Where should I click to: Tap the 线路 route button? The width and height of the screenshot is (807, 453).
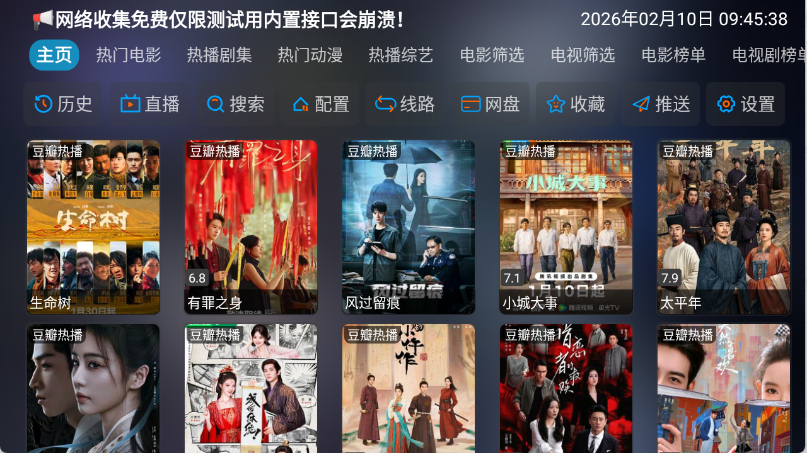pos(405,104)
